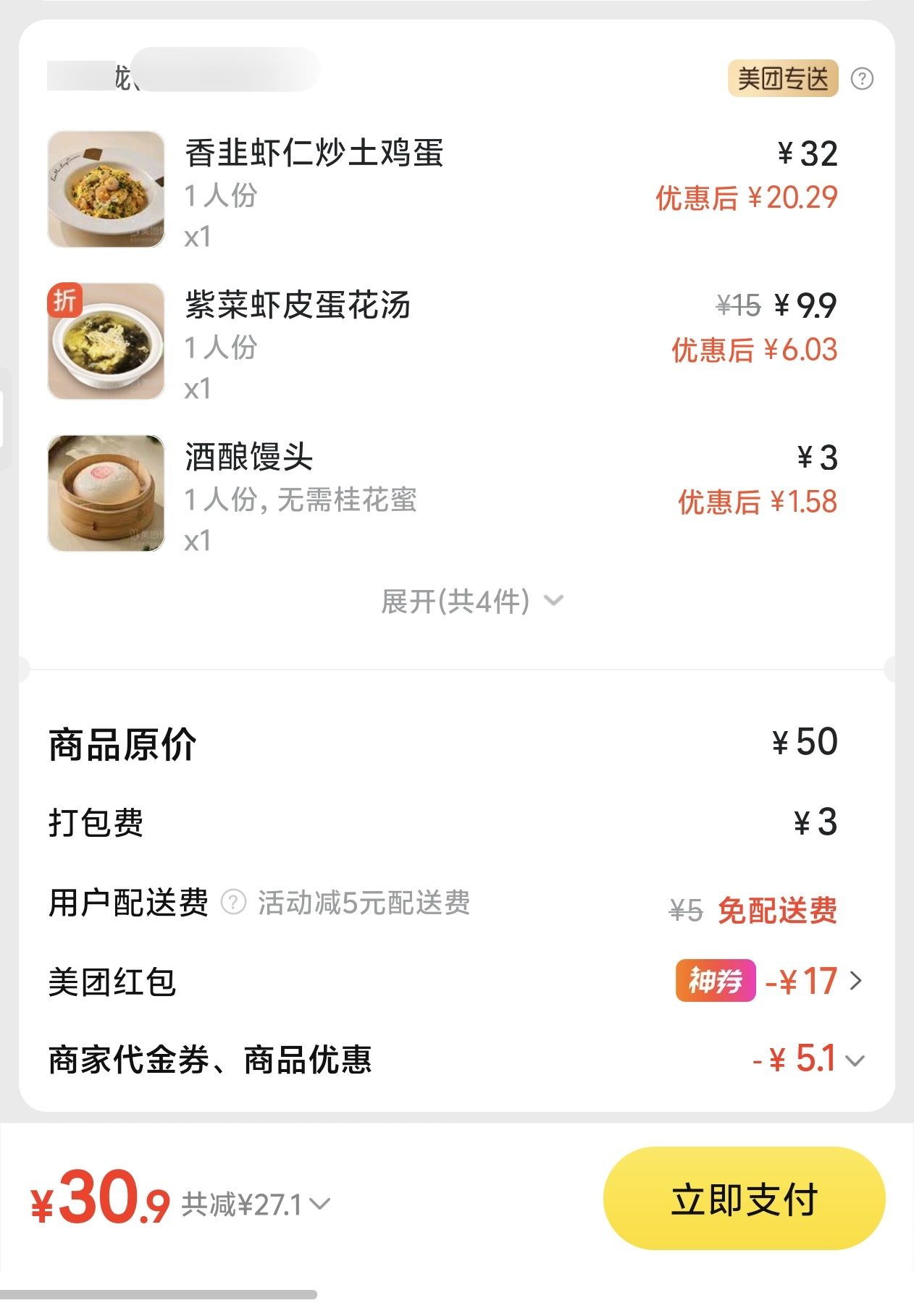Expand the 共减¥27.1 savings breakdown
The image size is (914, 1316).
tap(255, 1205)
